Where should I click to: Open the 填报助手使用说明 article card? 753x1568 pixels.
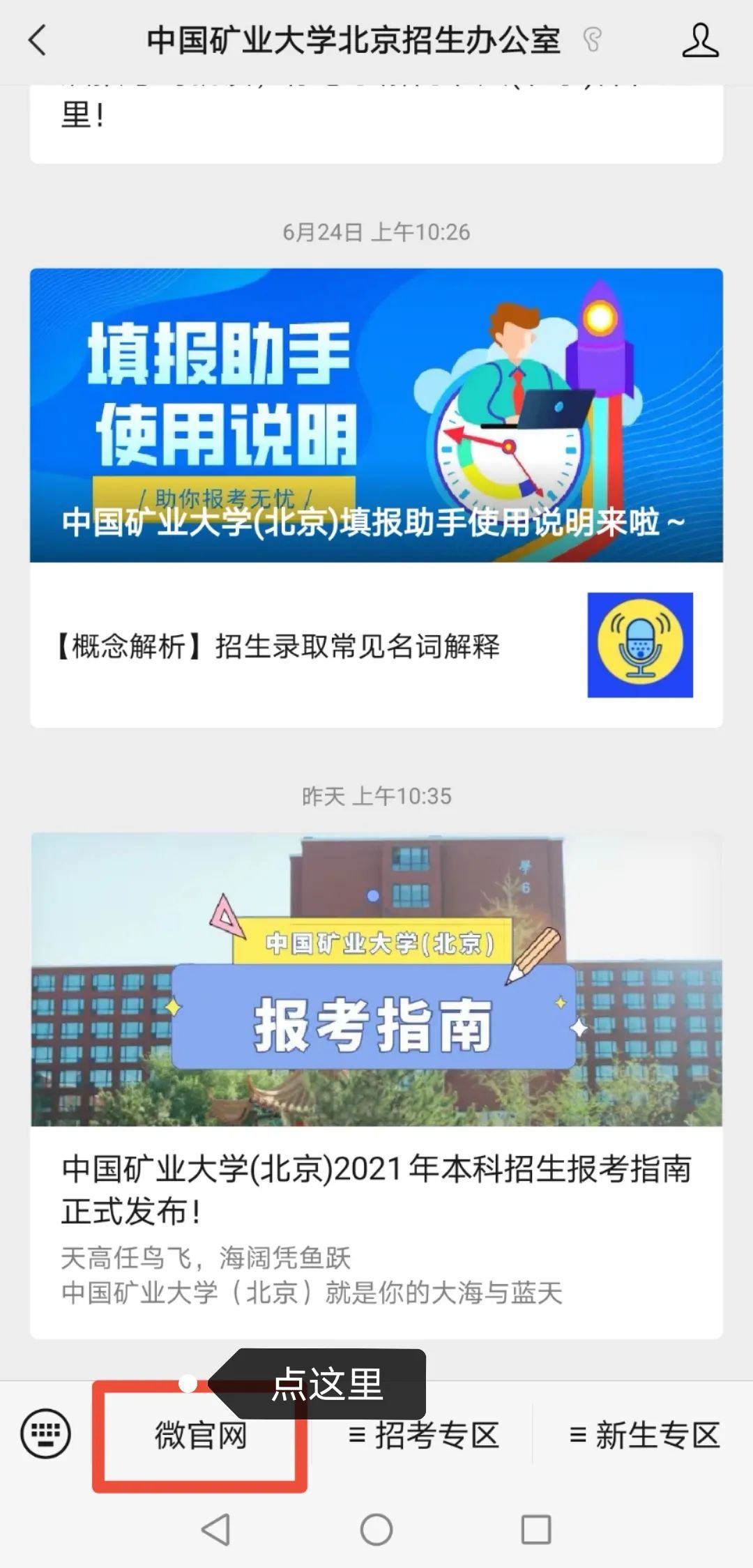pos(376,416)
